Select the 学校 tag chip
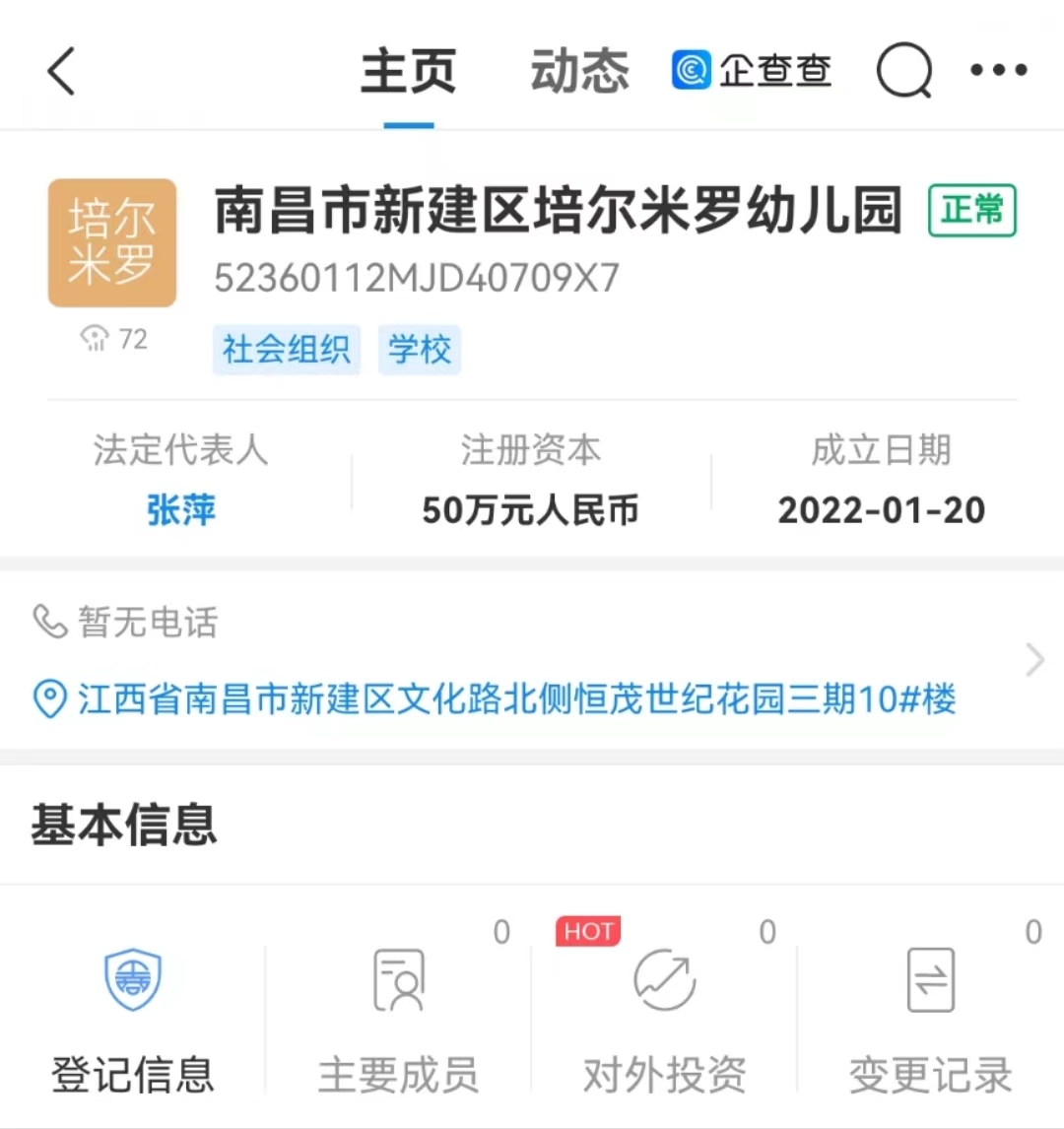1064x1129 pixels. (420, 350)
